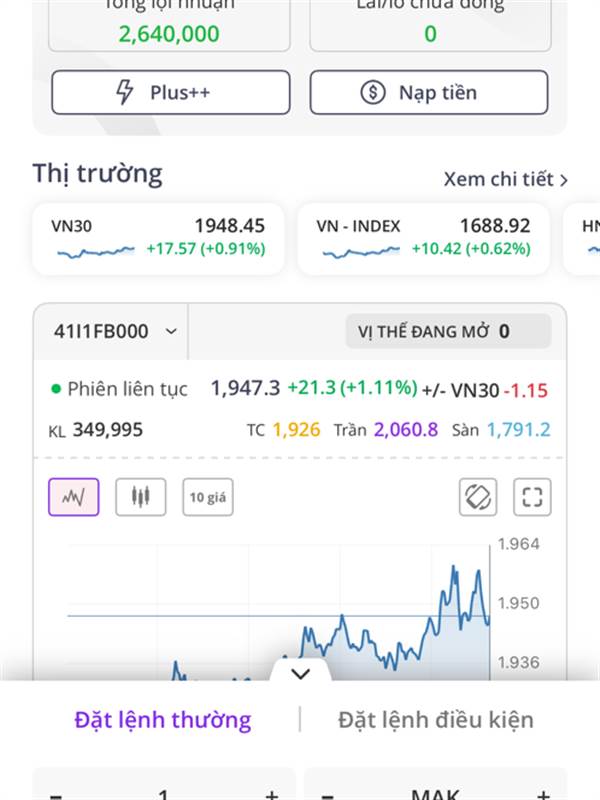Screen dimensions: 600x800
Task: Tap the Nạp tiền deposit button
Action: click(x=429, y=92)
